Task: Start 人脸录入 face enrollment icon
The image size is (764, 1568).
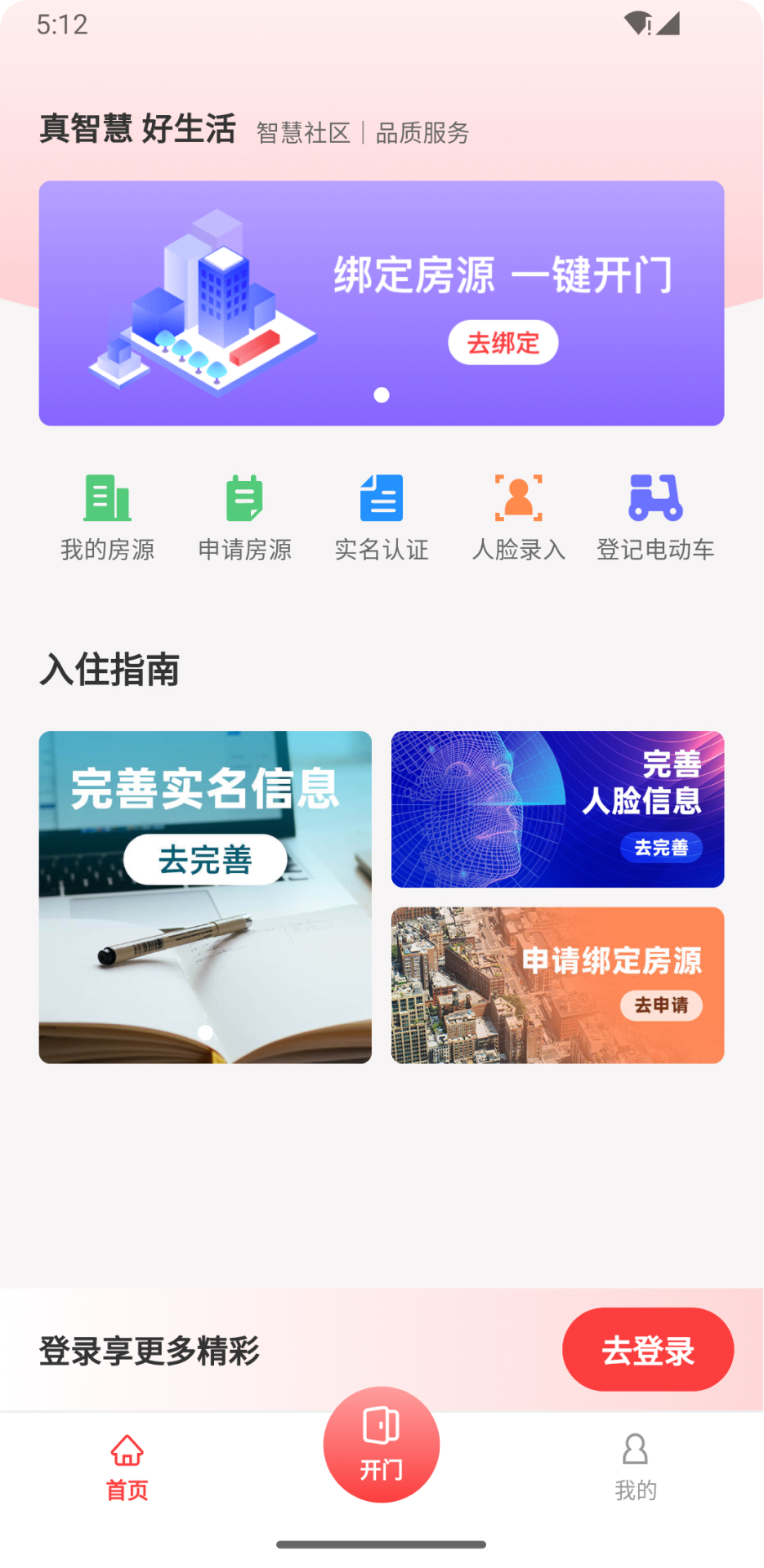Action: [518, 514]
